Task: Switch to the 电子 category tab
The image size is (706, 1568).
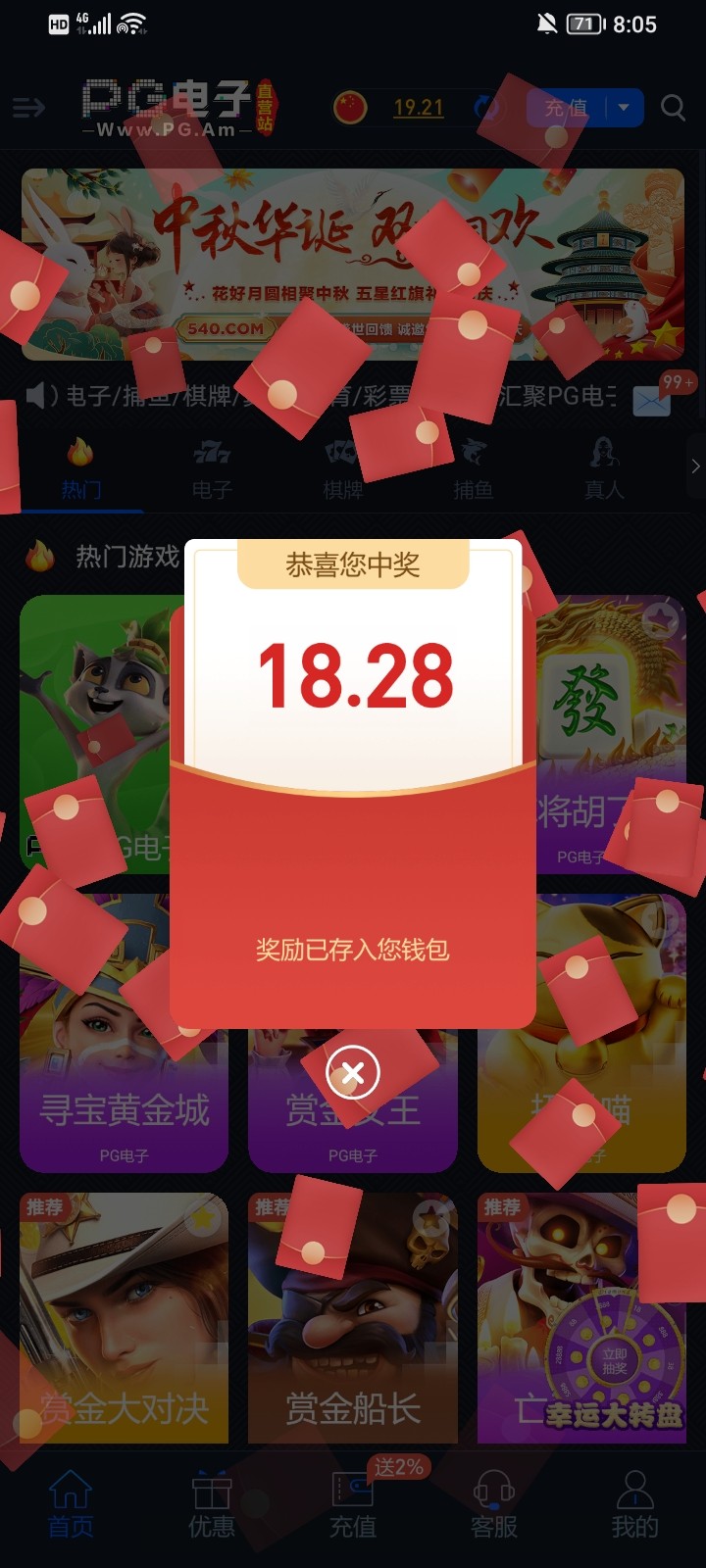Action: [212, 469]
